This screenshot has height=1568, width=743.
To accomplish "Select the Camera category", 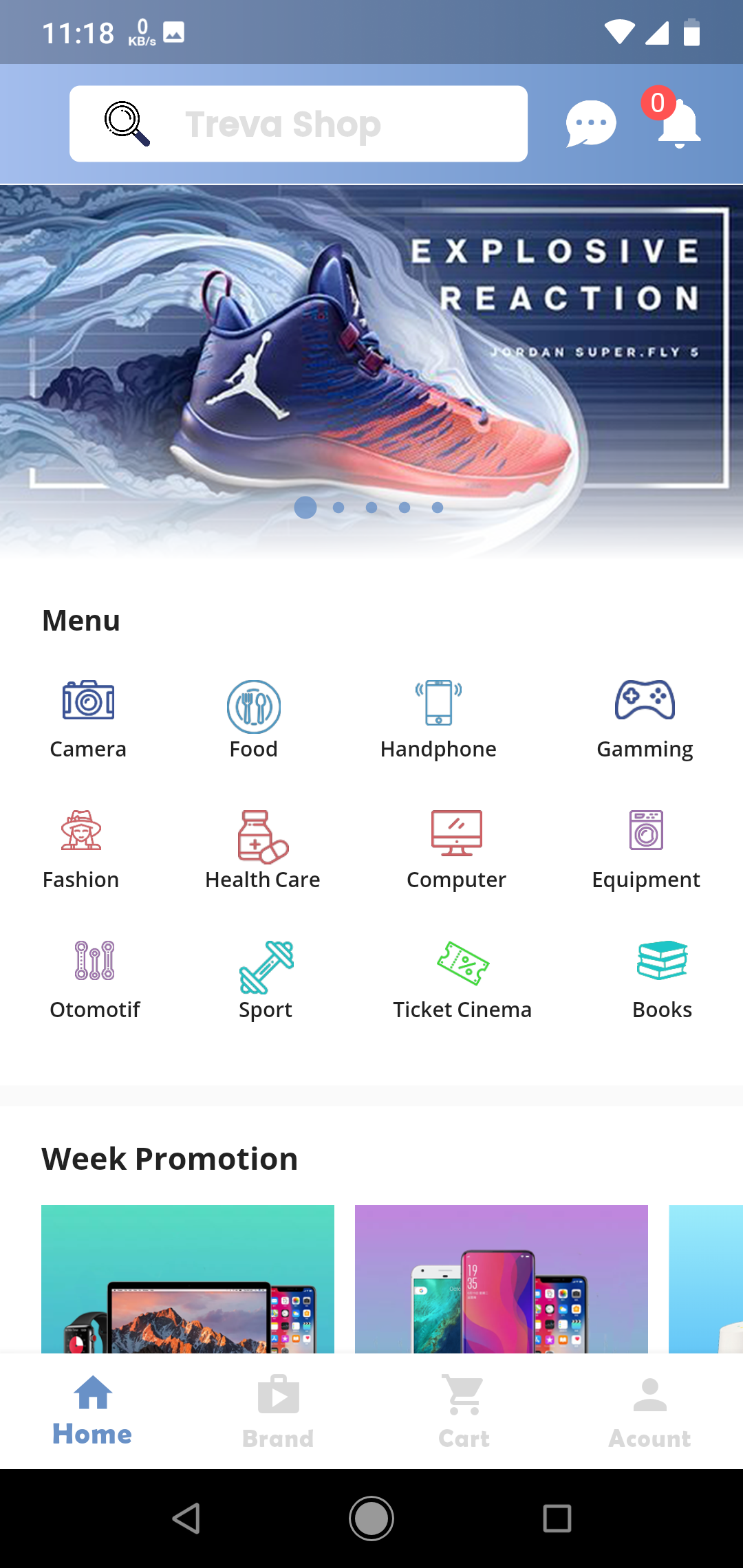I will tap(88, 719).
